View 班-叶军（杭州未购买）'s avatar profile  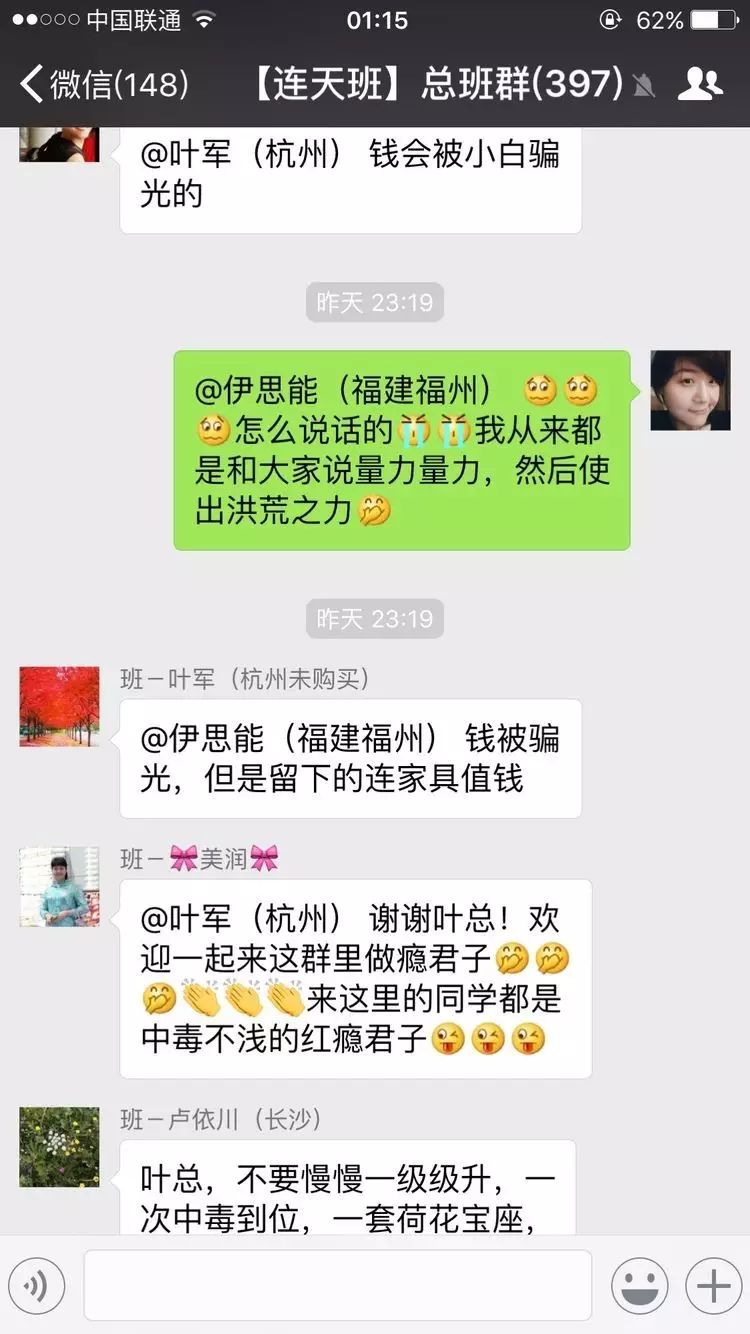click(x=60, y=707)
